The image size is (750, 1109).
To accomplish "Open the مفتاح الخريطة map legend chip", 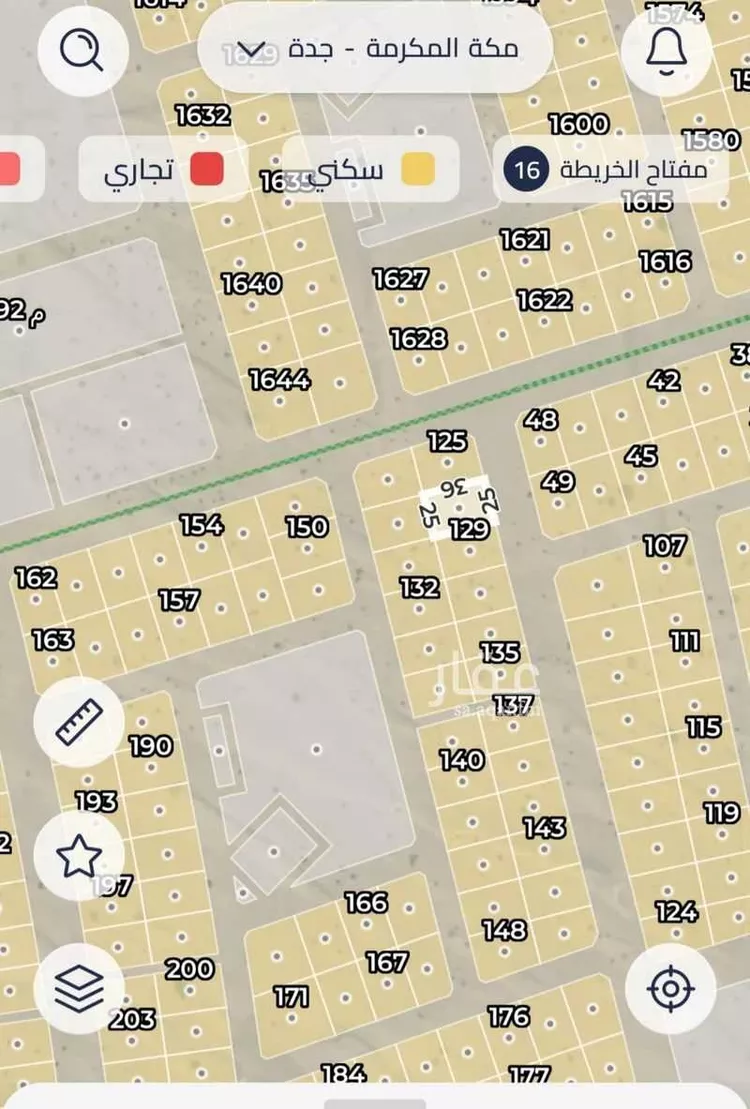I will pos(610,169).
